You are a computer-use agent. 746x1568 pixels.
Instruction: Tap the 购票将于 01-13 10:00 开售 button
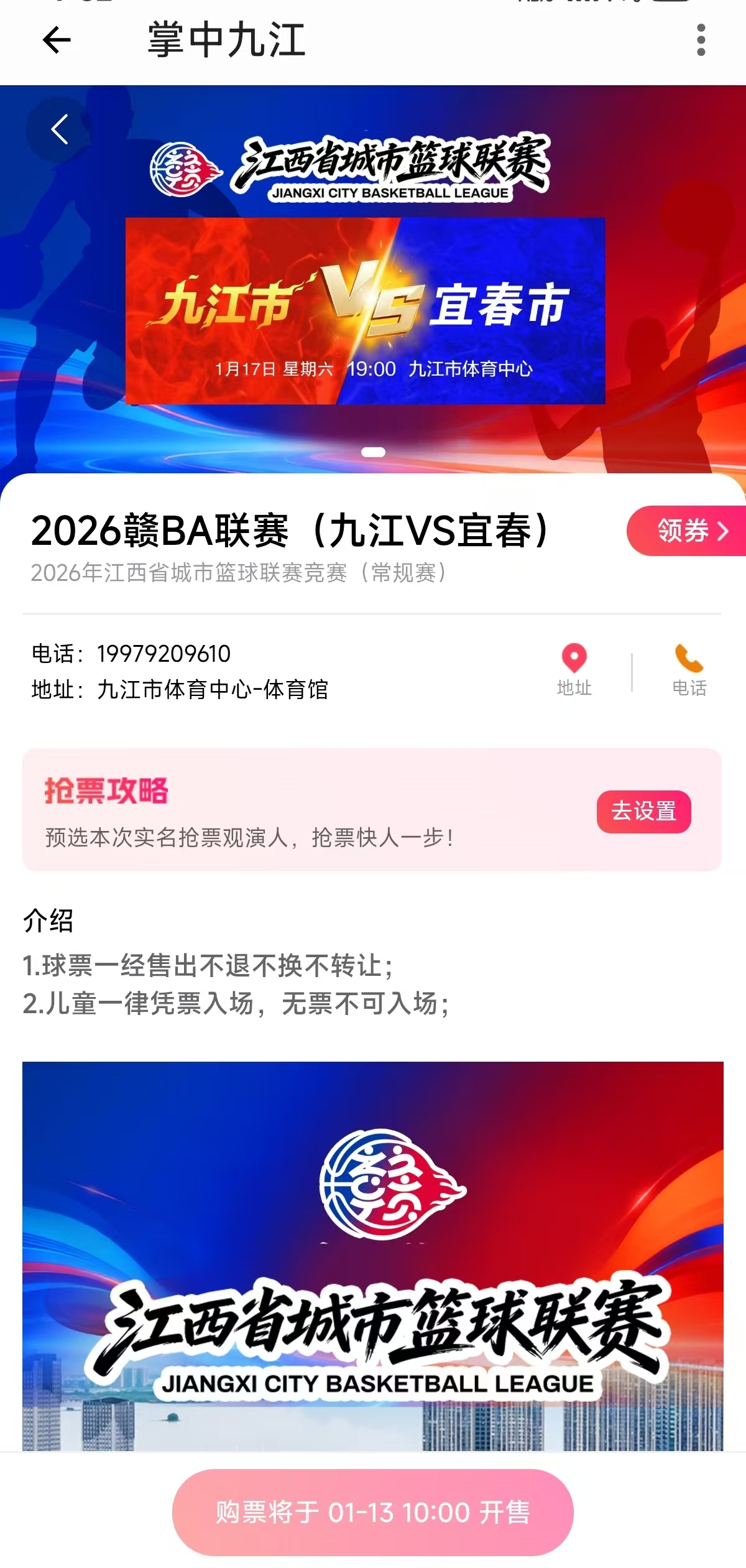click(372, 1512)
